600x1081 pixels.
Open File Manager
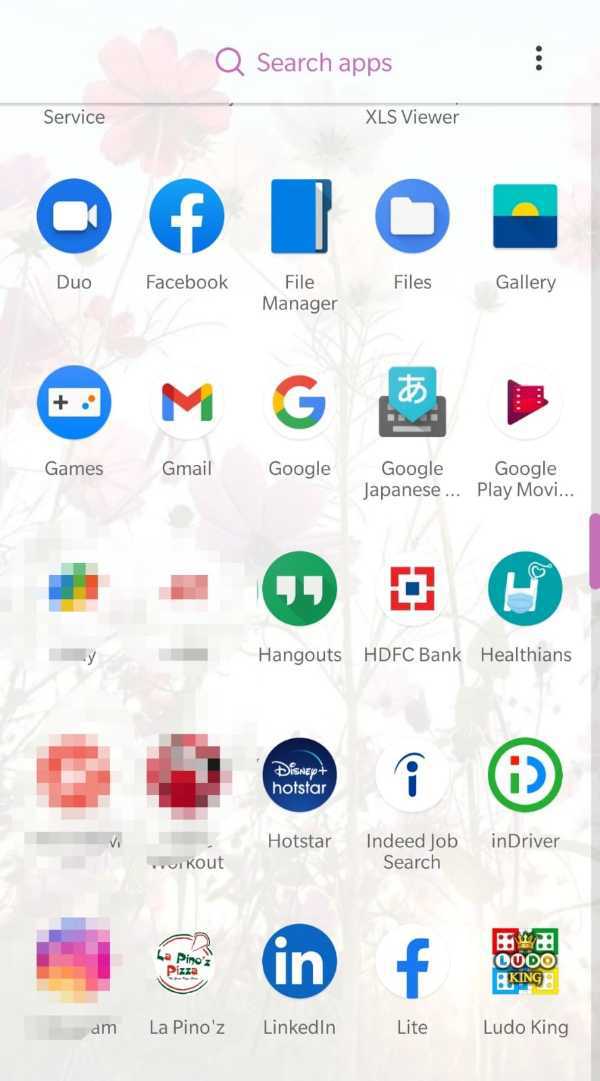(300, 217)
